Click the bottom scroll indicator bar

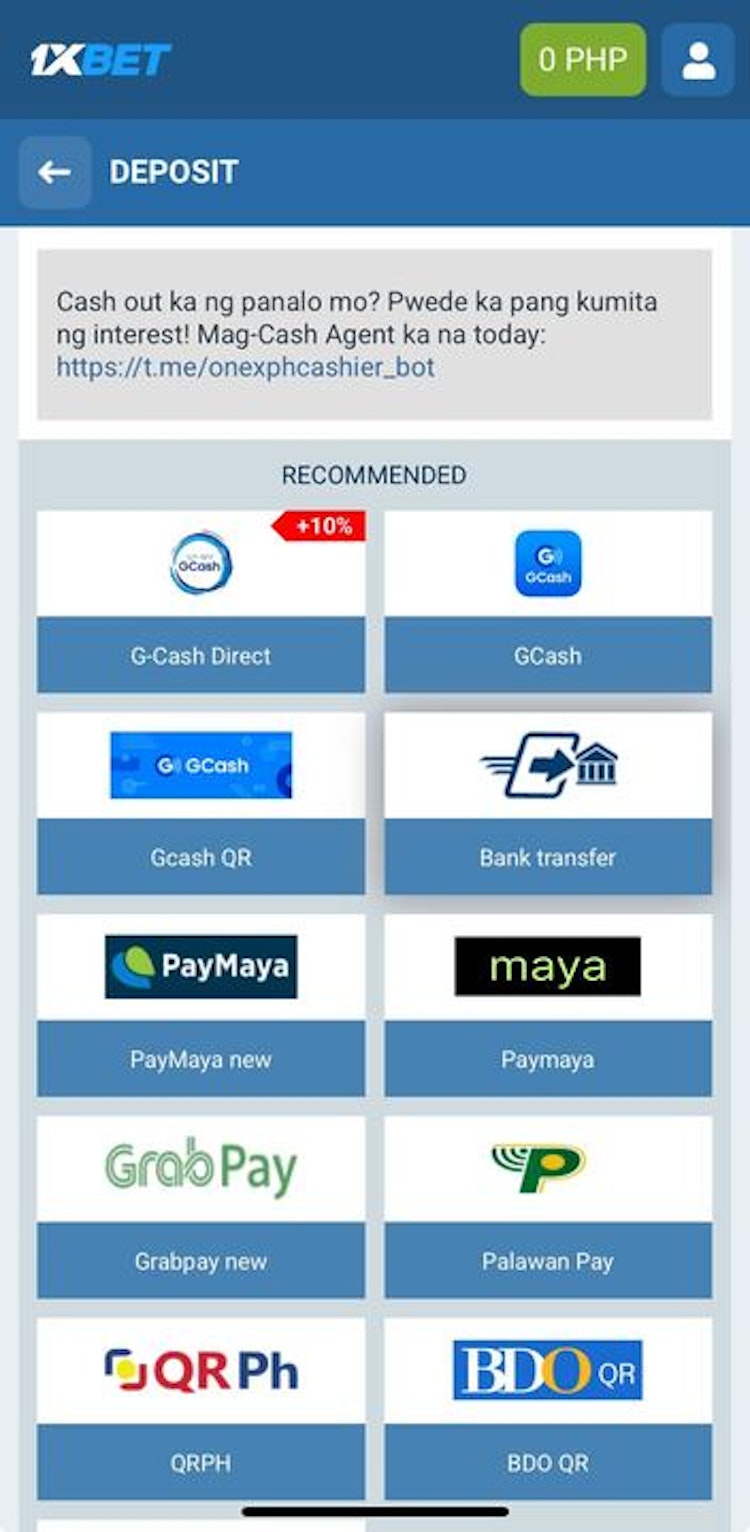click(x=374, y=1508)
